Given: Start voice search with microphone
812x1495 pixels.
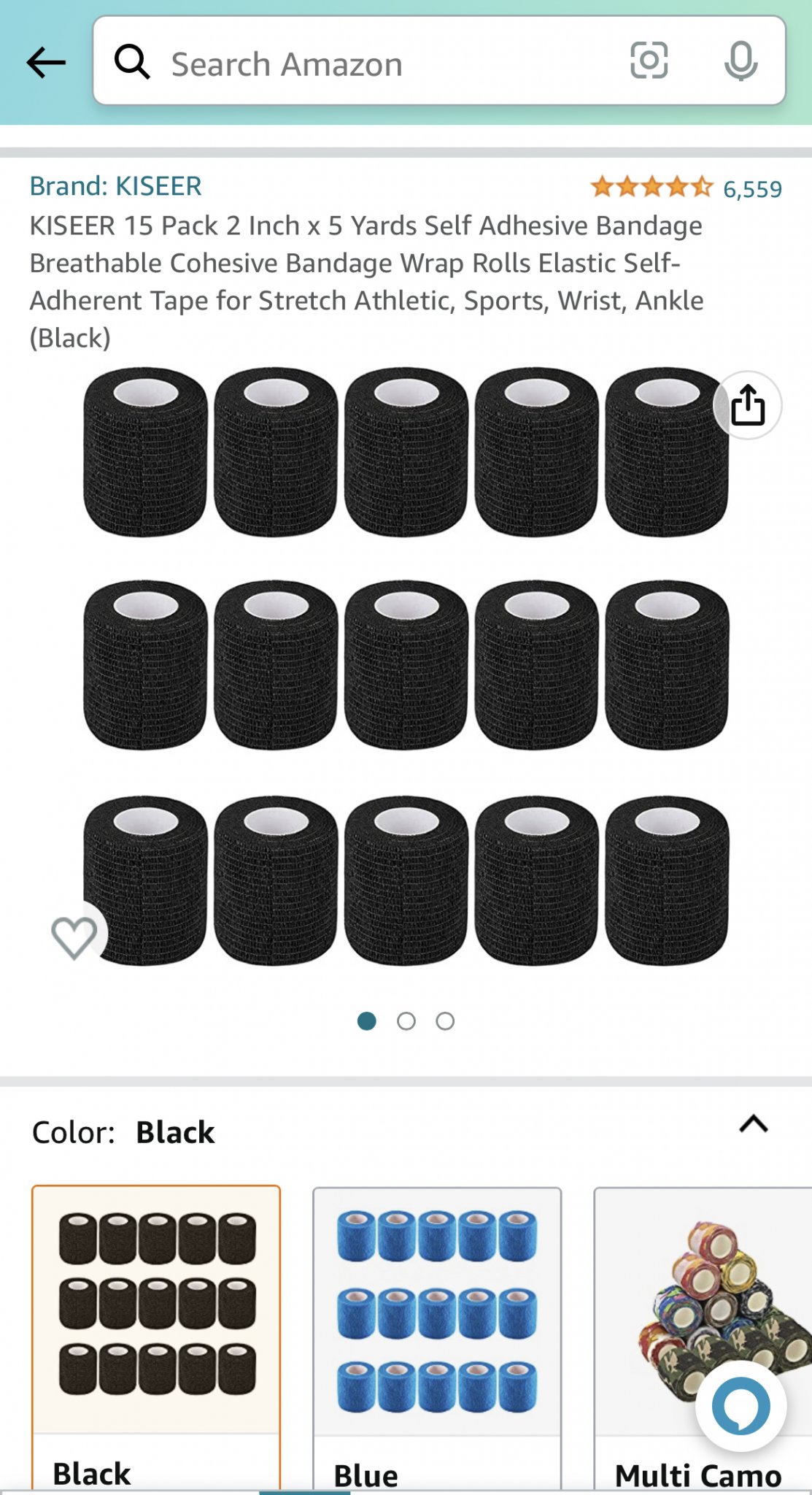Looking at the screenshot, I should pos(741,61).
